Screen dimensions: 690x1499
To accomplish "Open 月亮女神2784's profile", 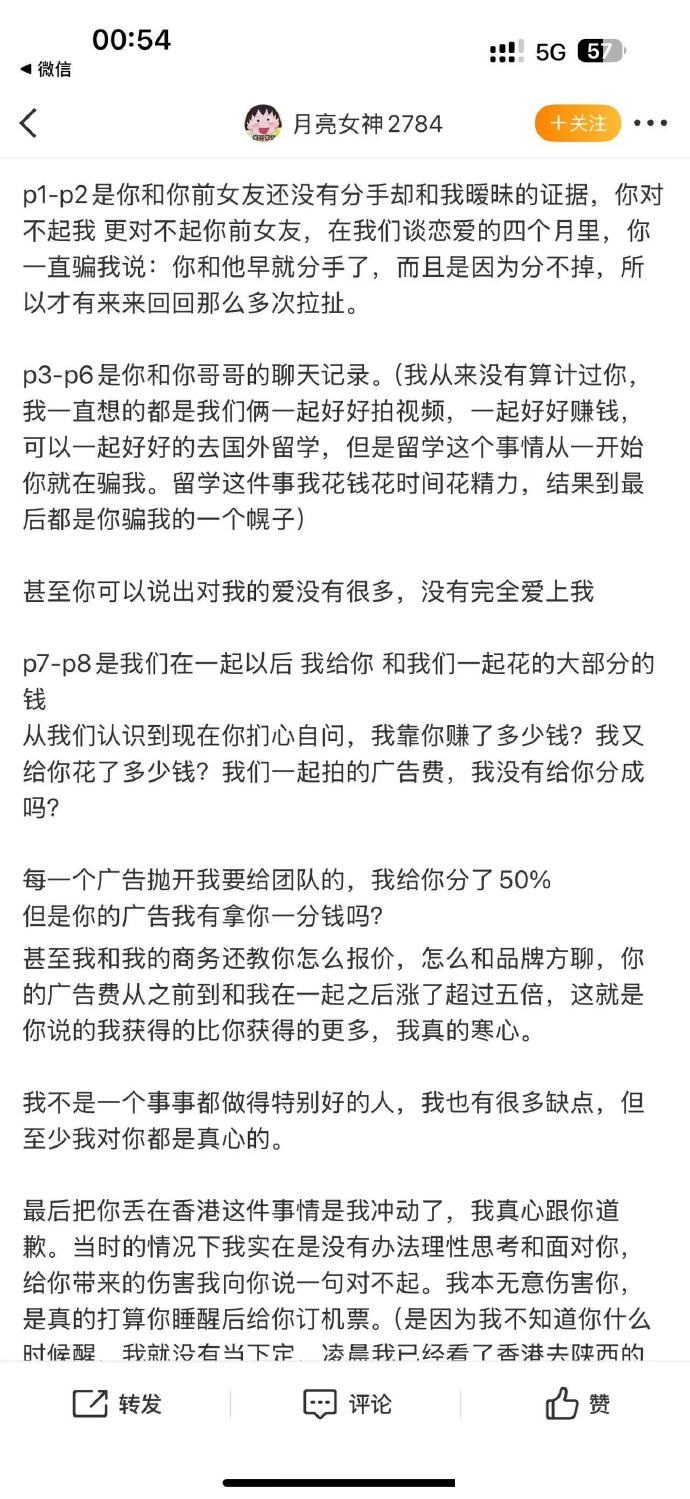I will tap(343, 124).
